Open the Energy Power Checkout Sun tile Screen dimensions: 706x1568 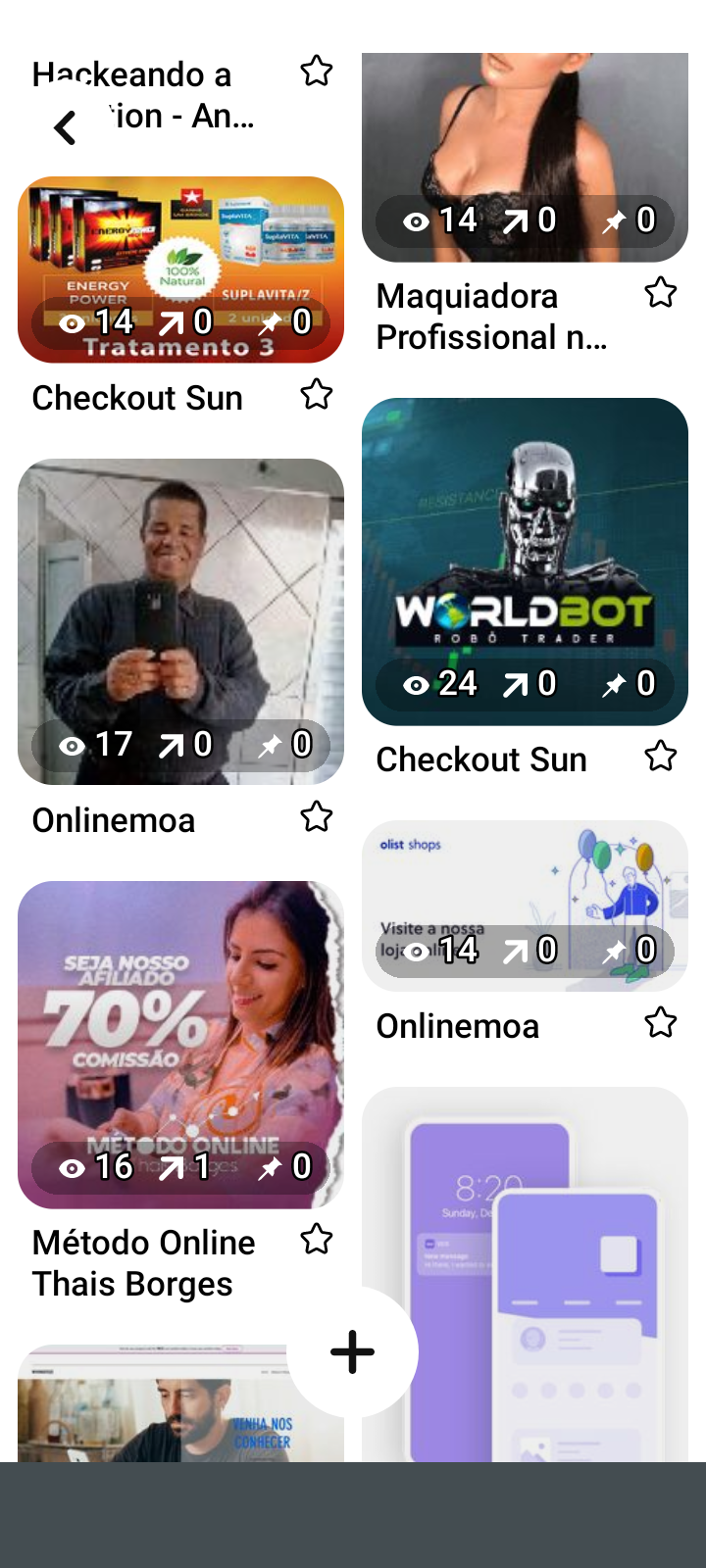pos(180,255)
